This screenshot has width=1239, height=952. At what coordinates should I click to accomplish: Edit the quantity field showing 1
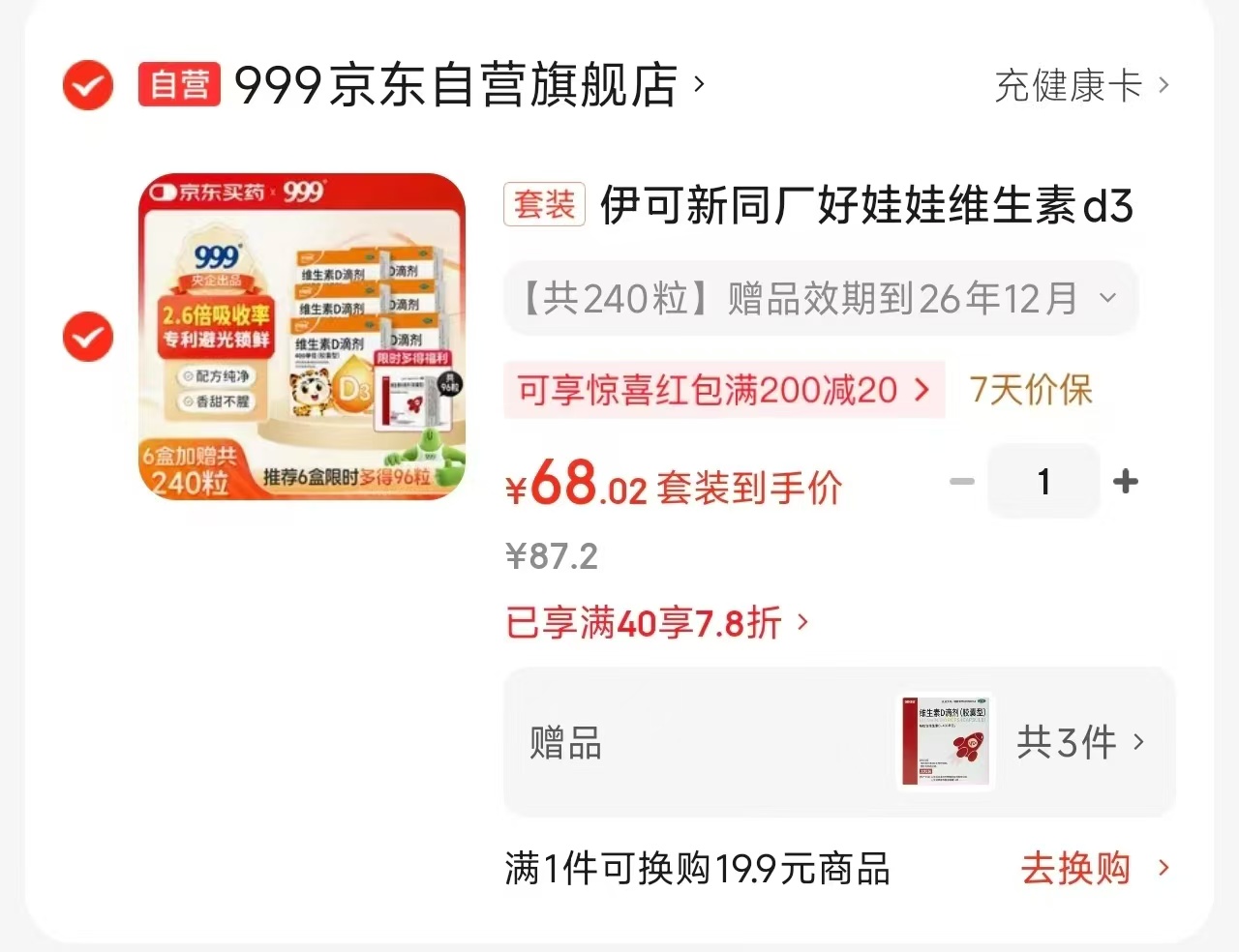coord(1043,481)
